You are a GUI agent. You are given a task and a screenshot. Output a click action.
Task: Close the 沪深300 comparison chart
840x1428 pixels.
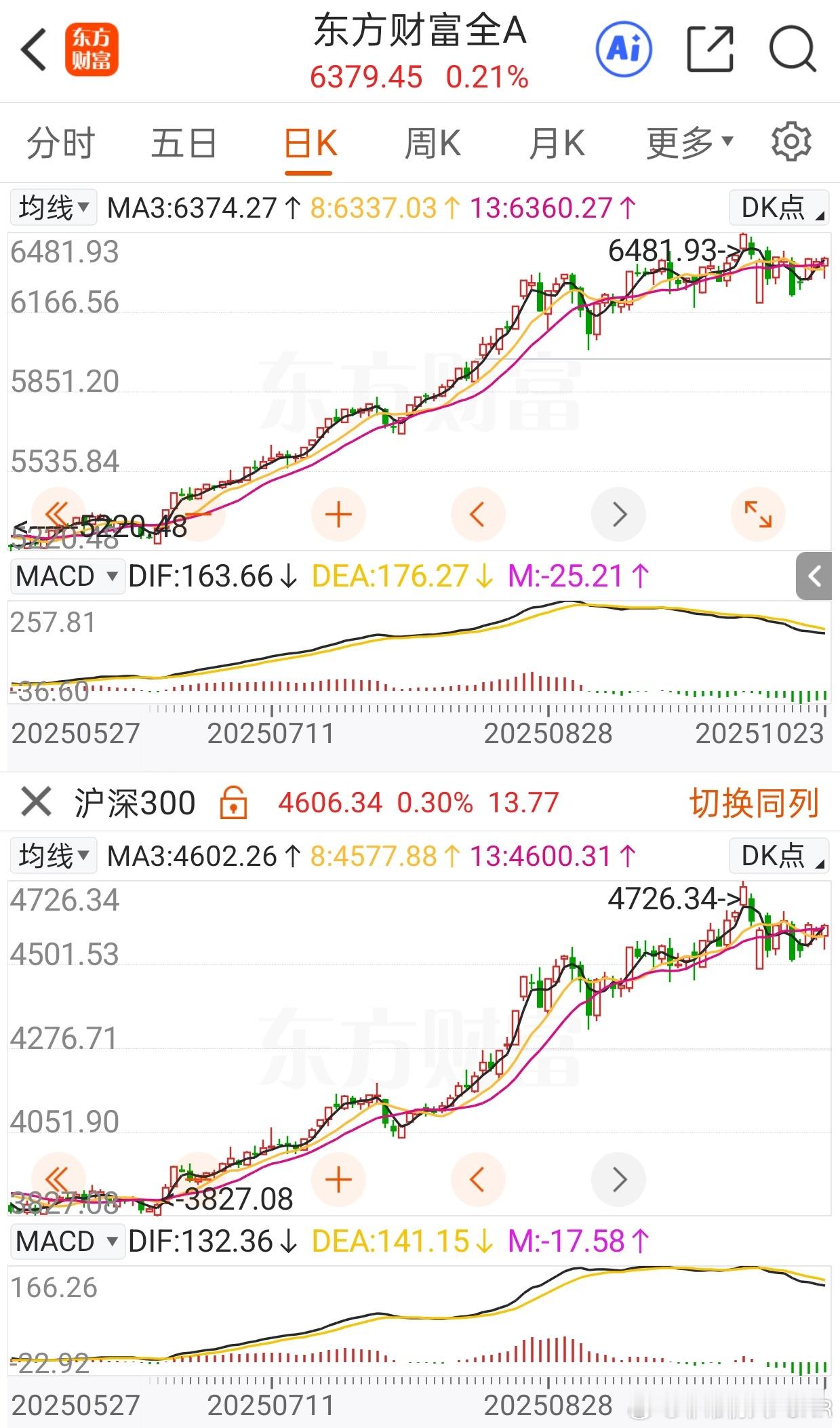tap(37, 802)
